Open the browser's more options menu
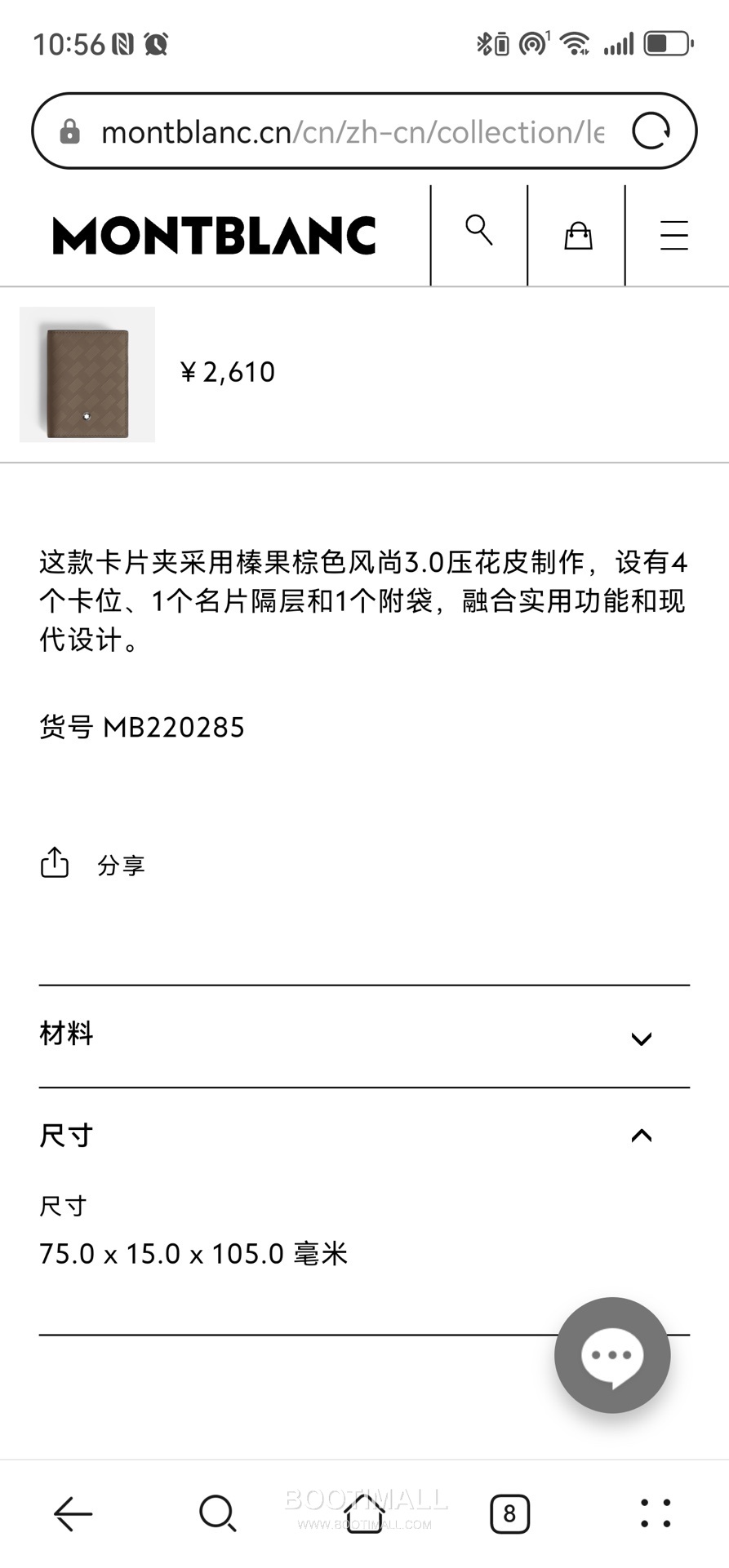 (x=656, y=1513)
